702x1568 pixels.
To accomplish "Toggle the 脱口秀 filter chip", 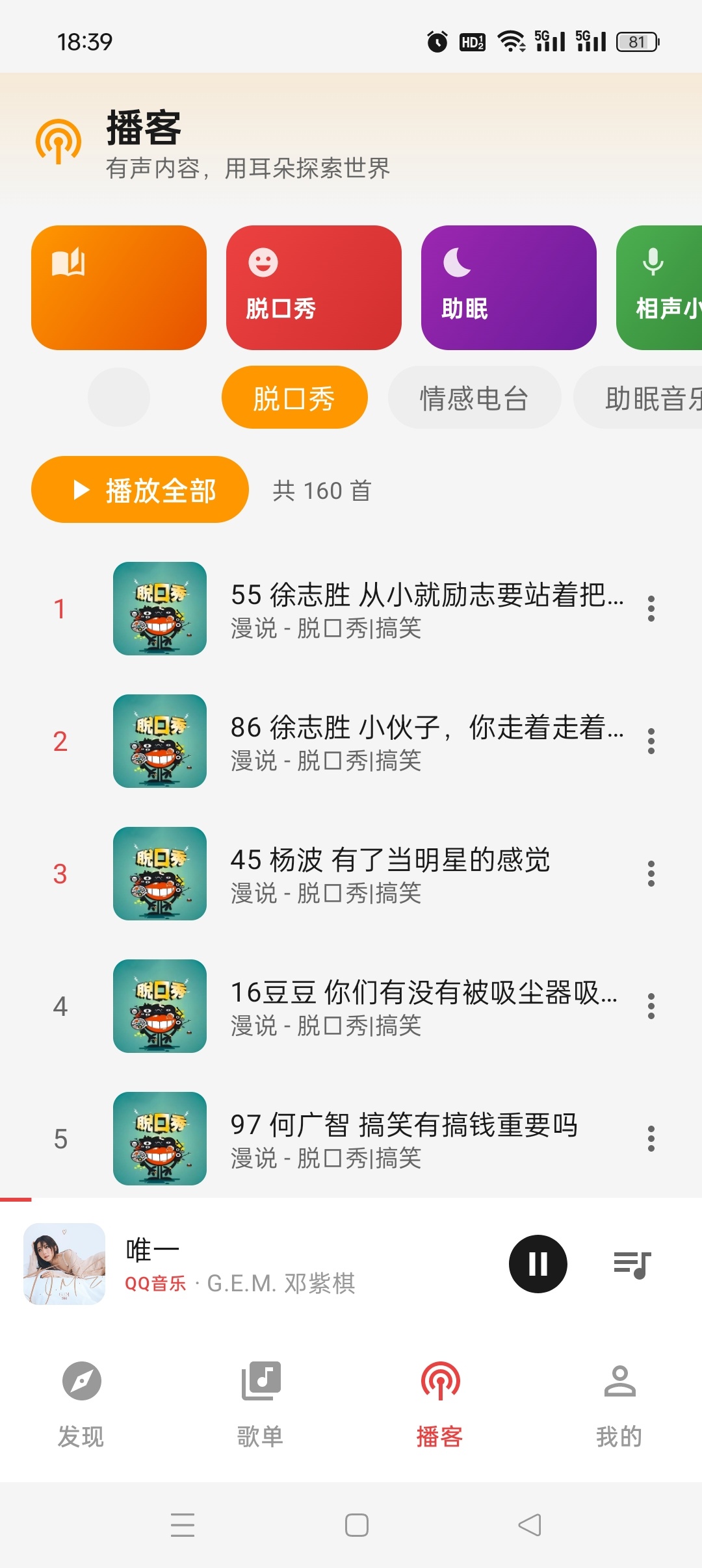I will tap(294, 397).
